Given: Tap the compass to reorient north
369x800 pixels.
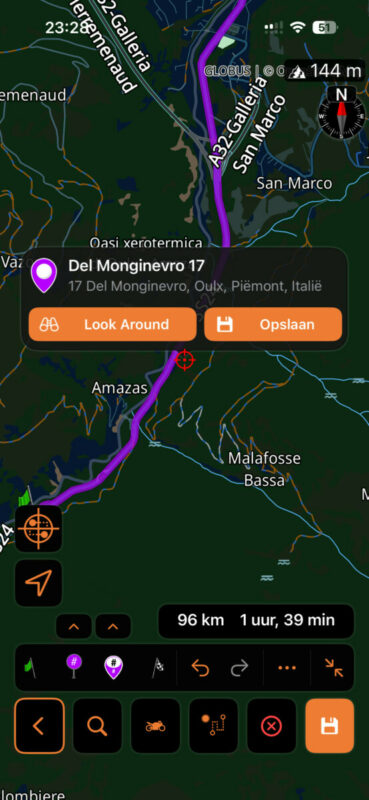Looking at the screenshot, I should point(341,113).
